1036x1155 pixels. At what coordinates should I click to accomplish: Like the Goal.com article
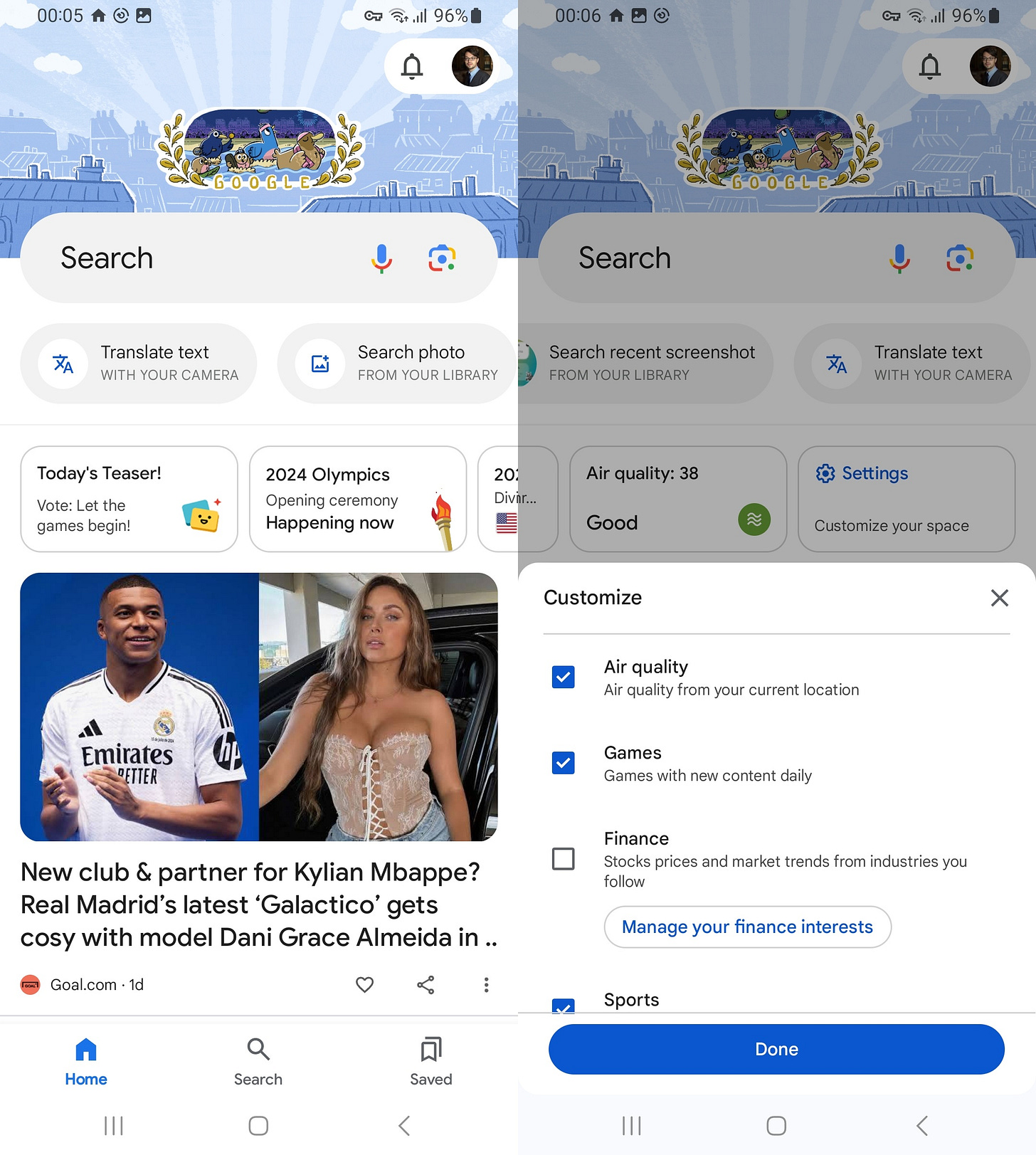pyautogui.click(x=364, y=985)
